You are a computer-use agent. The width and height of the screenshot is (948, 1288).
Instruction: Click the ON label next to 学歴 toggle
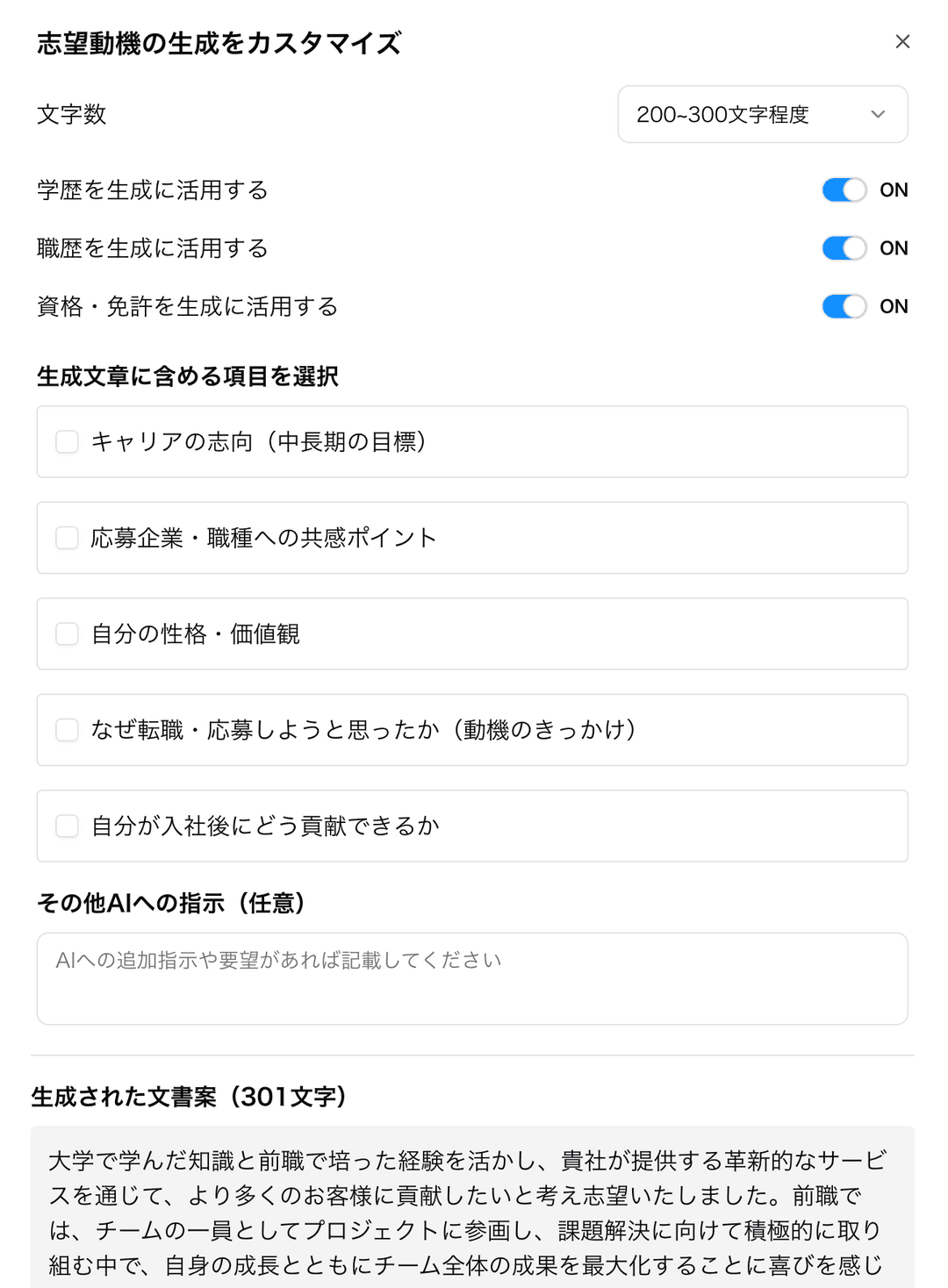point(894,190)
